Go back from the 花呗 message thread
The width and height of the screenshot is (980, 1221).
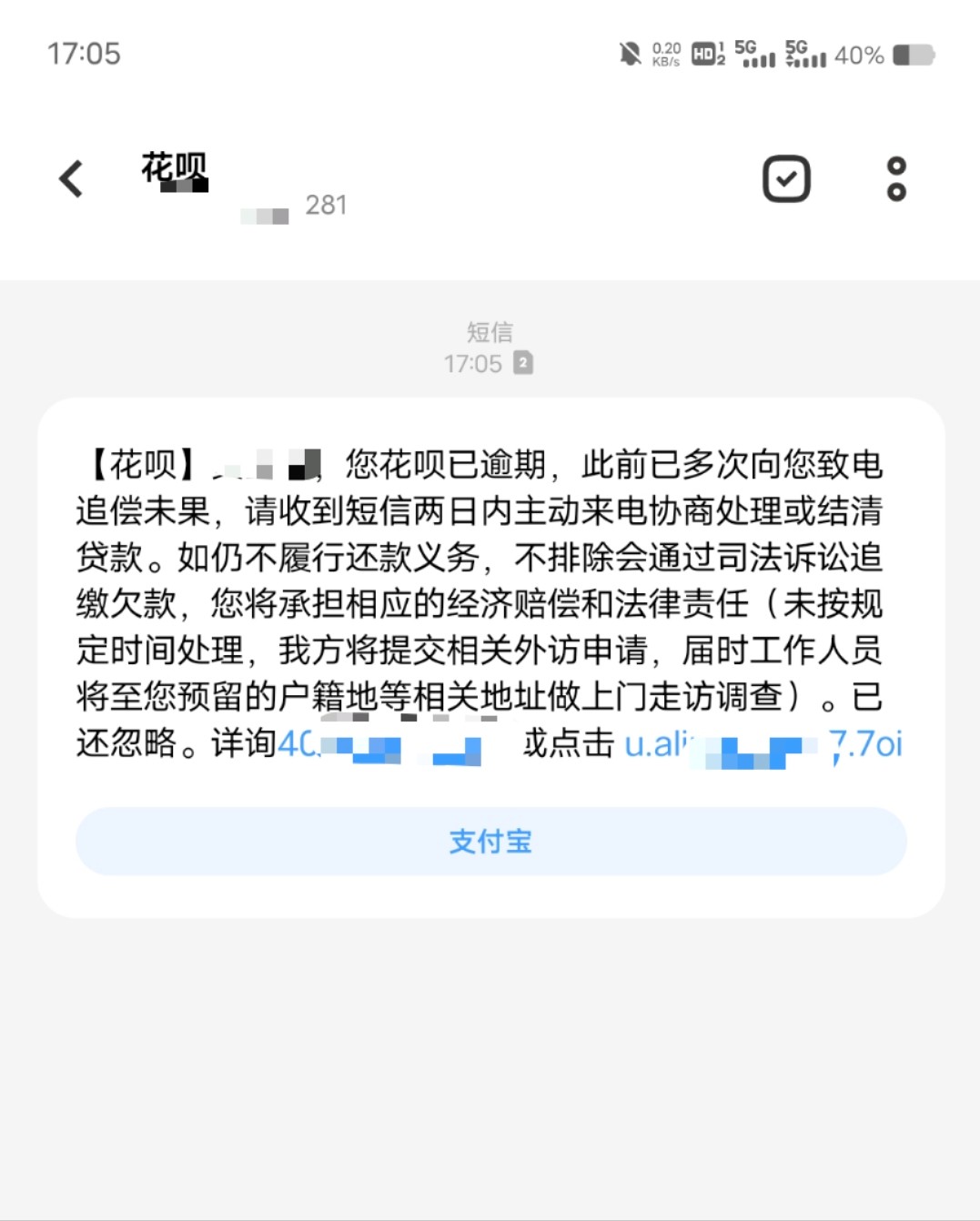coord(71,179)
